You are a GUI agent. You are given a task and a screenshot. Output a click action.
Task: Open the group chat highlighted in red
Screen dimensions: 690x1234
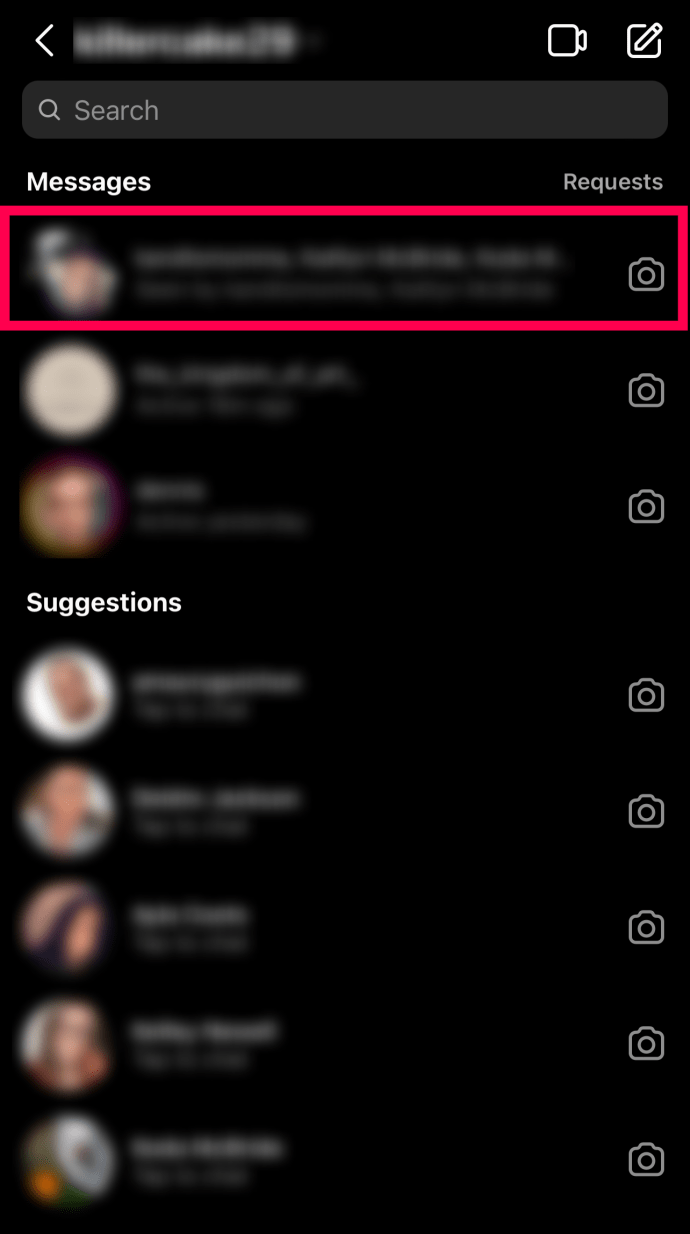click(x=346, y=266)
